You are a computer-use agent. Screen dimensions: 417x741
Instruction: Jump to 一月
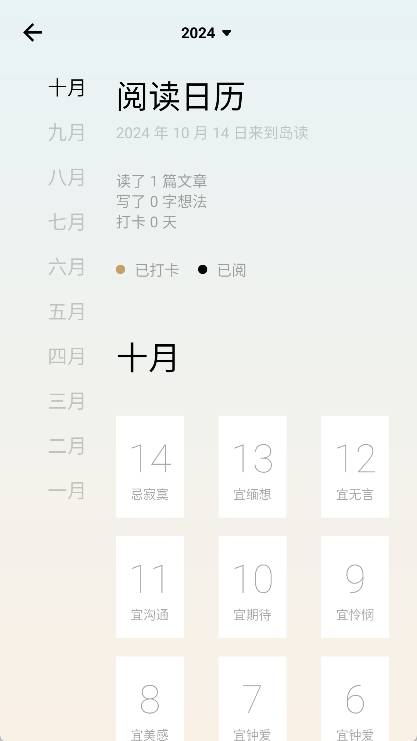click(x=67, y=491)
